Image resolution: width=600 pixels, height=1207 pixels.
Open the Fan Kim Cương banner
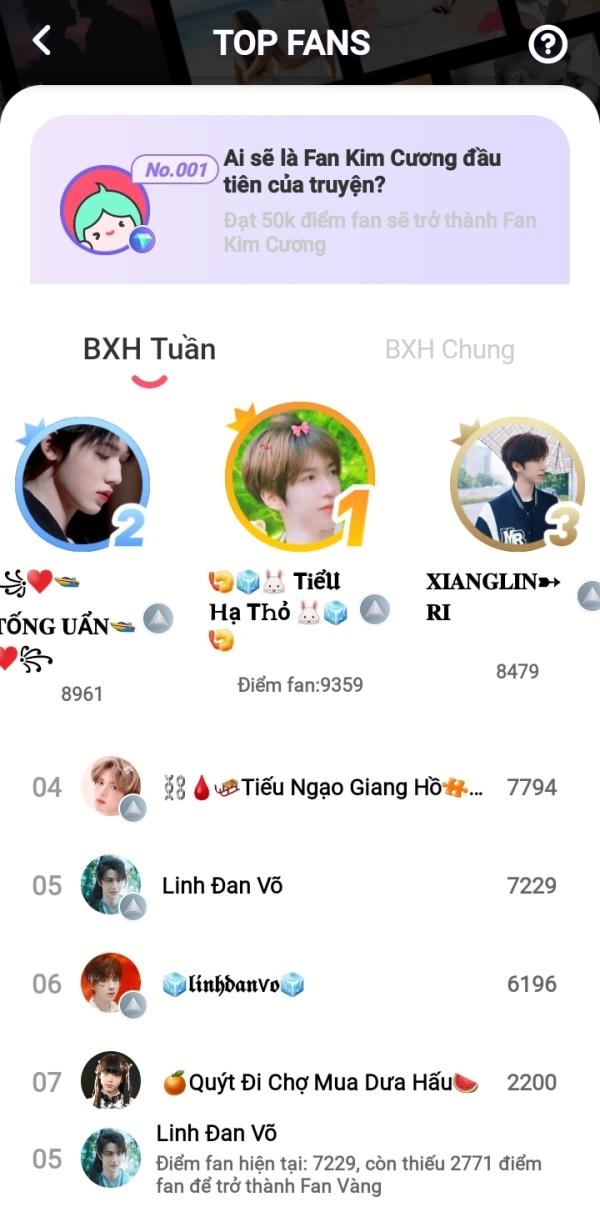click(300, 200)
